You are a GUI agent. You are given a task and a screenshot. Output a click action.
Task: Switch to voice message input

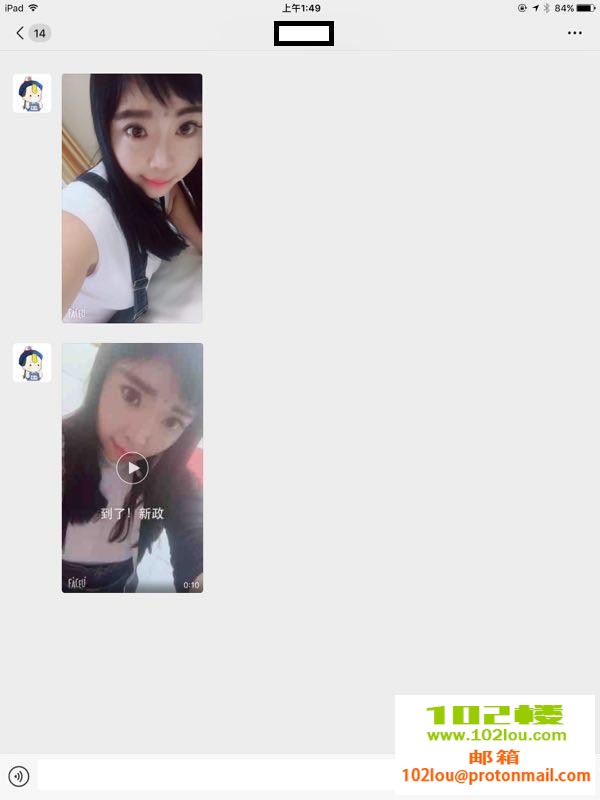[x=18, y=776]
